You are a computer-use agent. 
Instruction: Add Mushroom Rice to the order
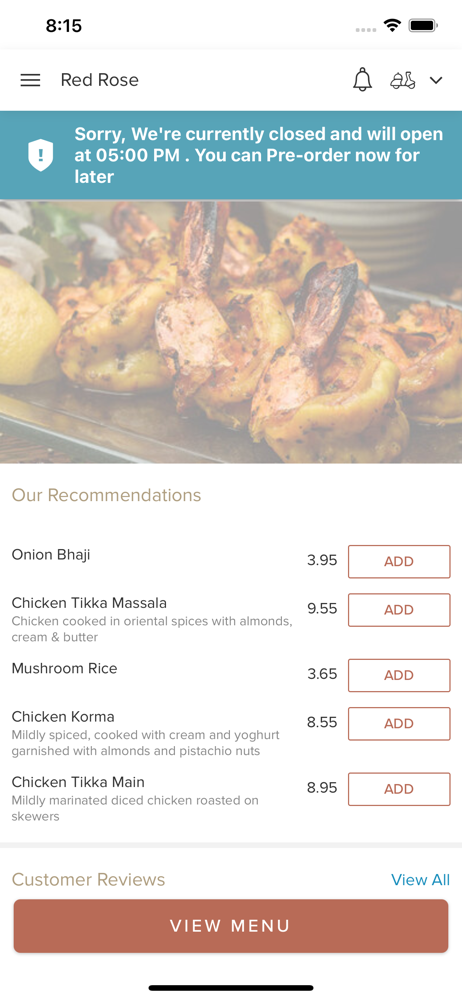[x=399, y=675]
